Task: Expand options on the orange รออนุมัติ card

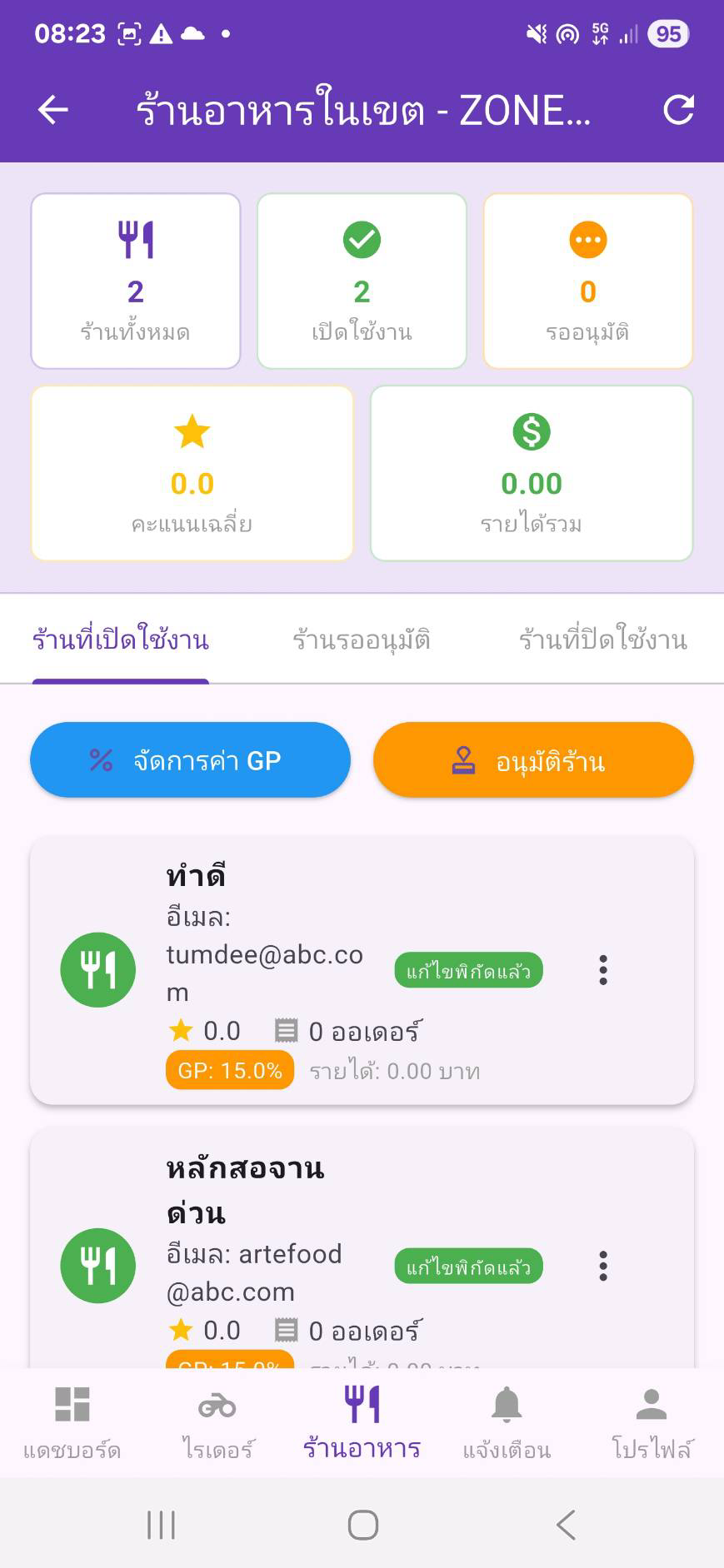Action: 588,281
